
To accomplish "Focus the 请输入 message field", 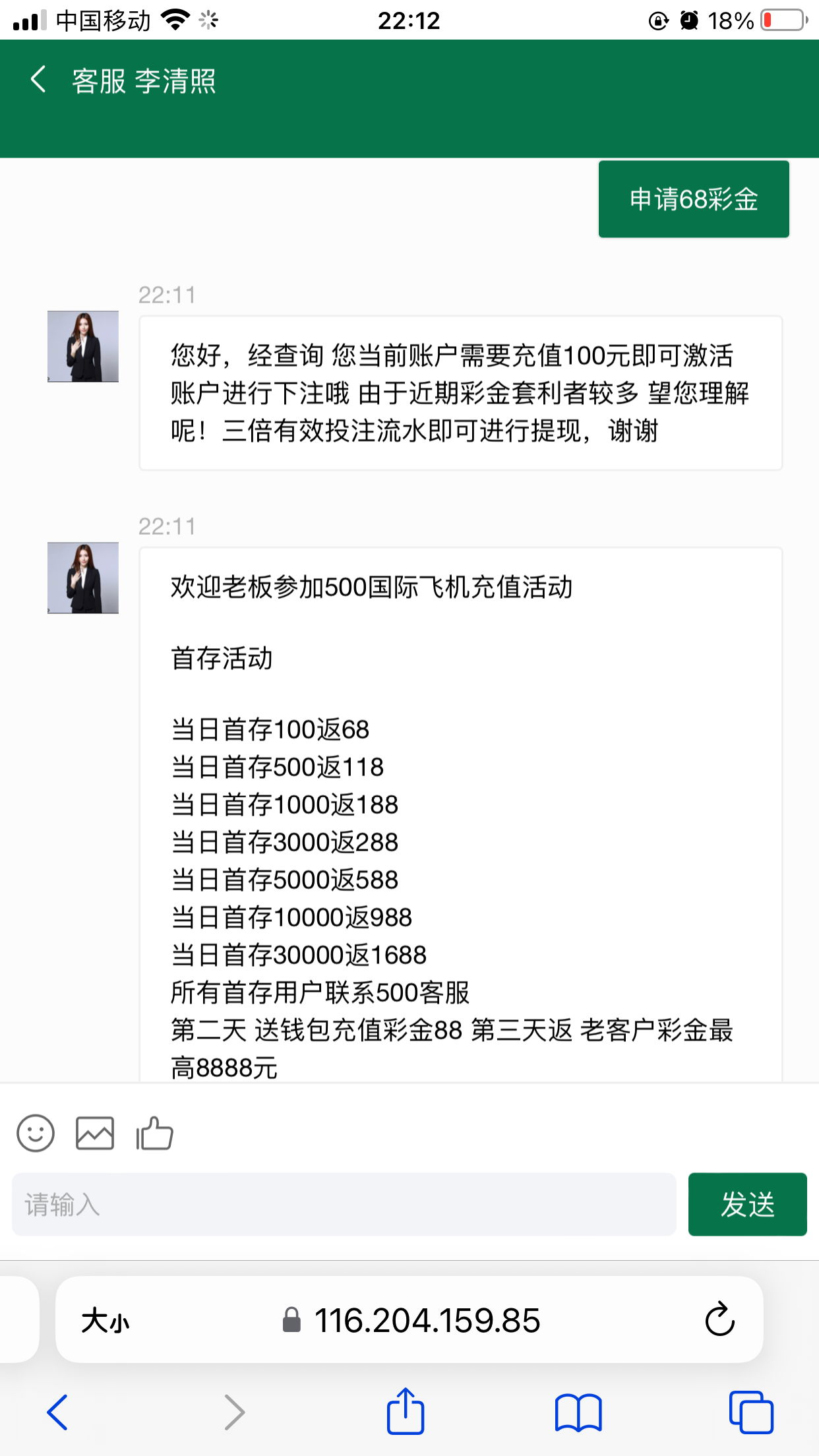I will point(344,1204).
